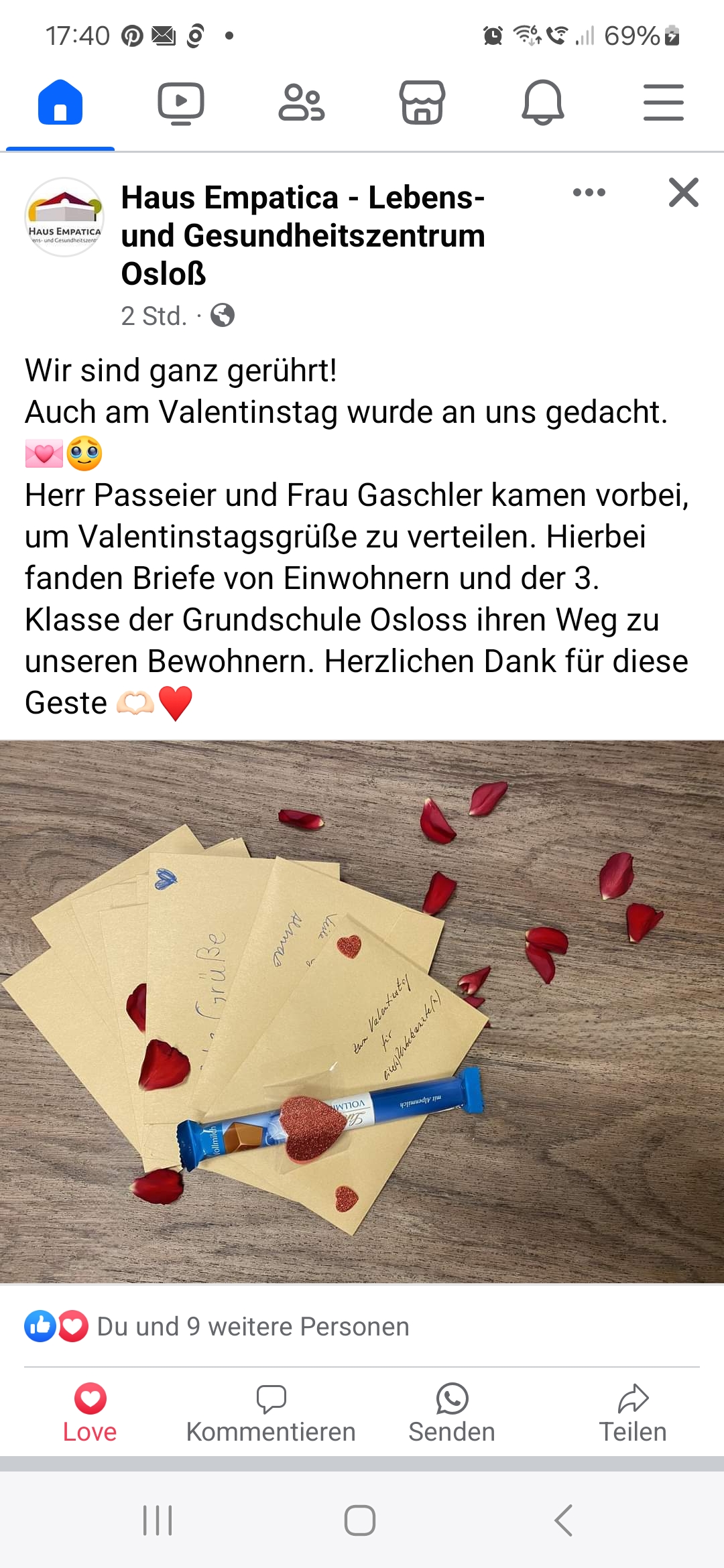
Task: Open Haus Empatica profile picture
Action: [x=64, y=217]
